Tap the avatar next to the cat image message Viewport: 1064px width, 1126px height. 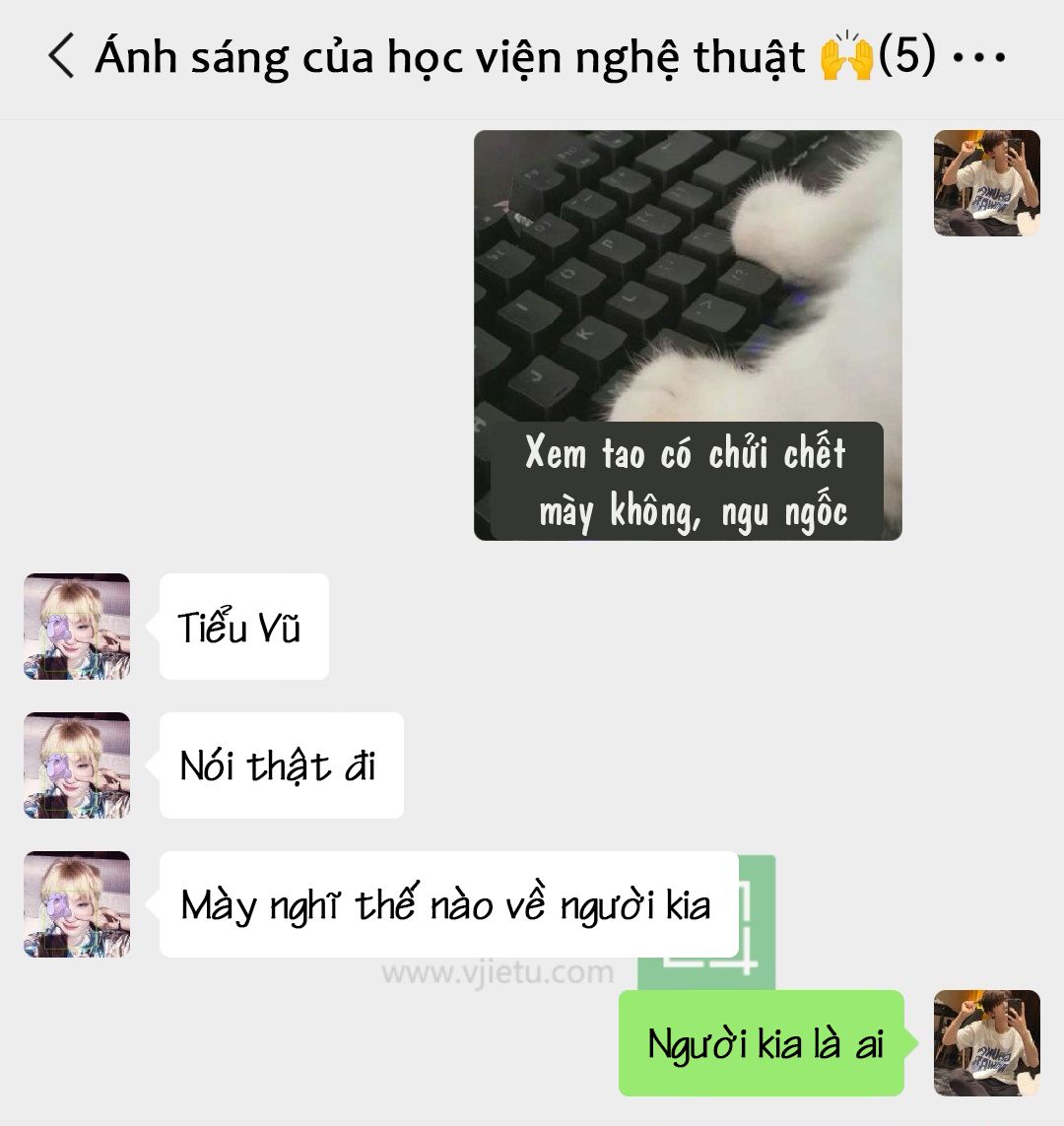point(986,183)
